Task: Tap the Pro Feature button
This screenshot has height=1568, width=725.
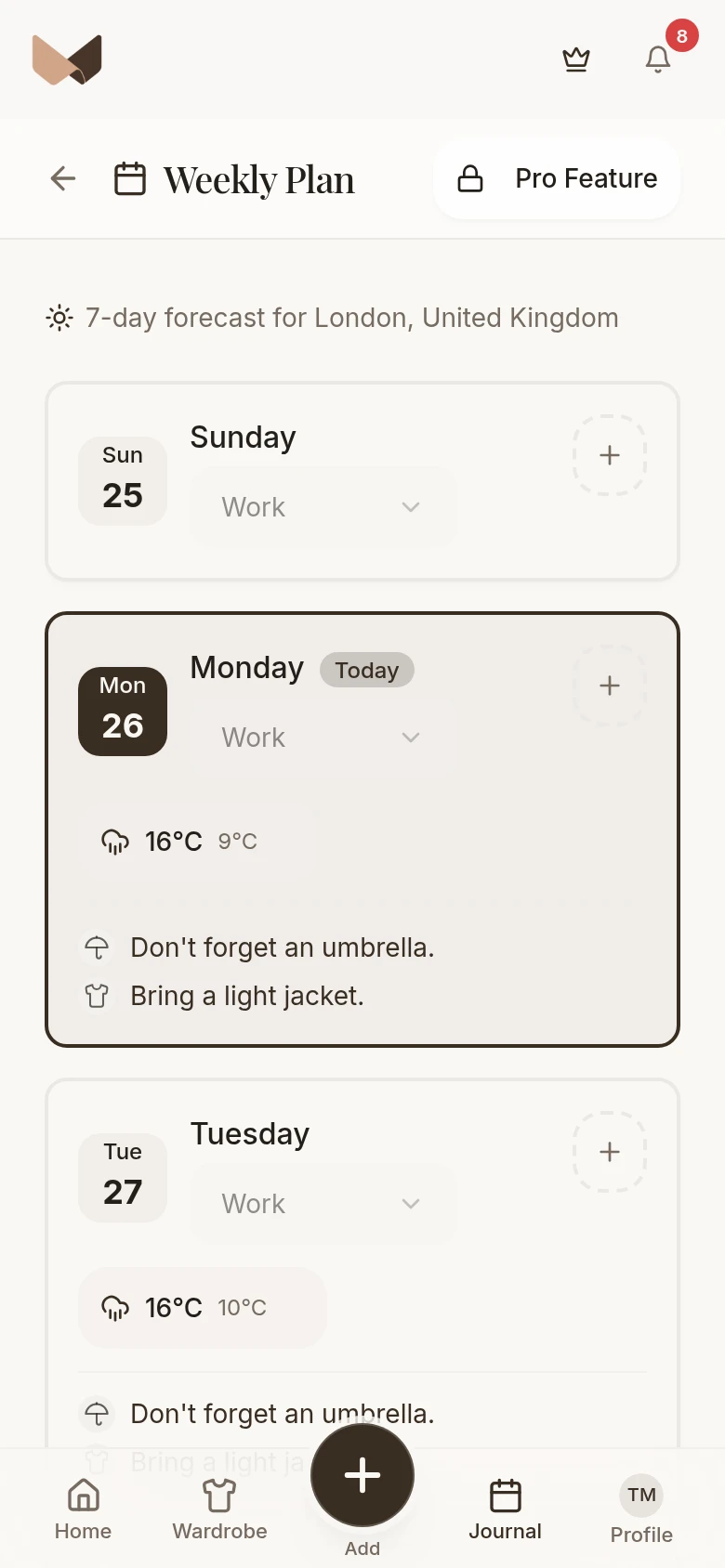Action: tap(557, 178)
